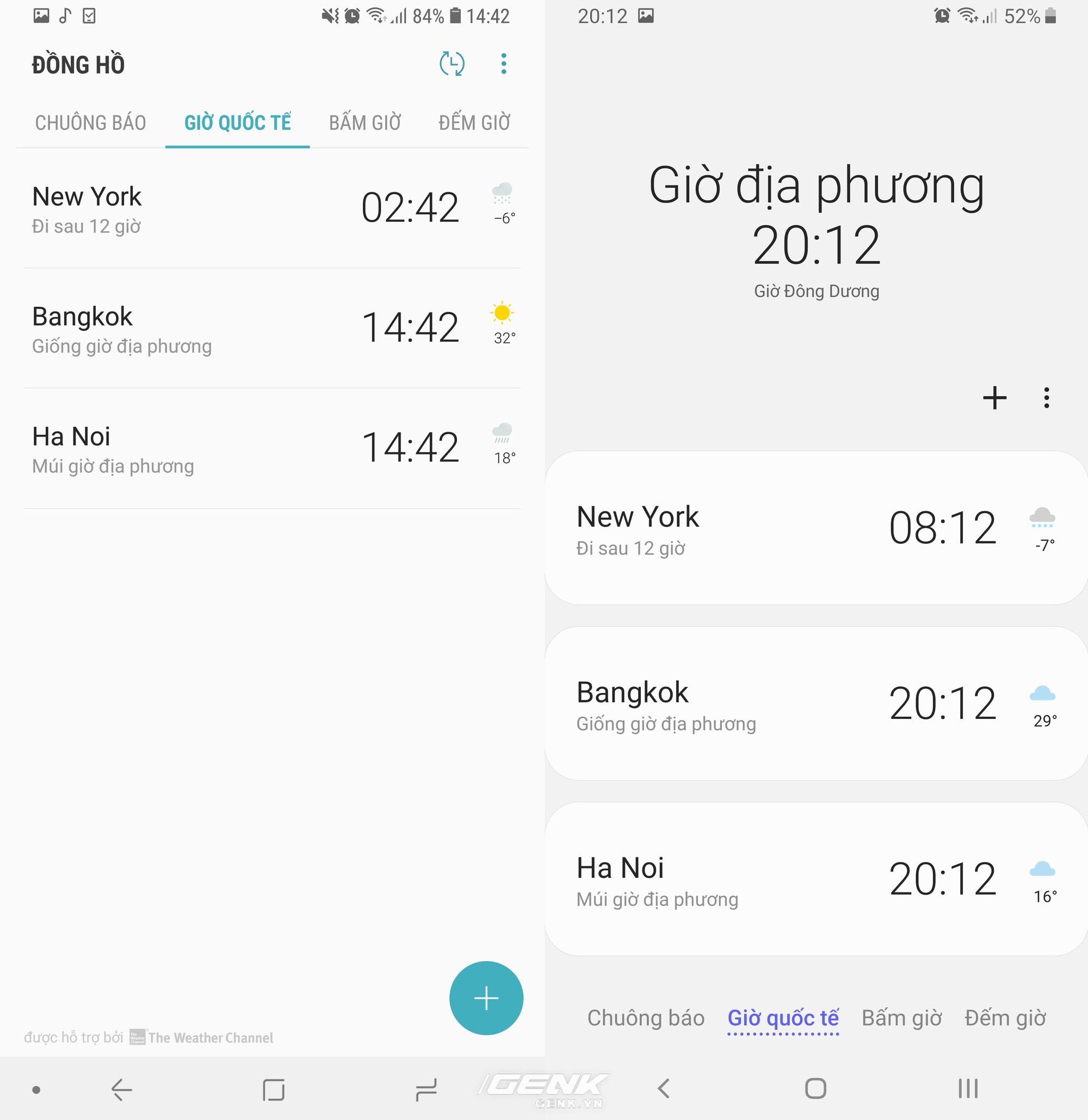
Task: Tap the teal plus button to add a city
Action: 486,998
